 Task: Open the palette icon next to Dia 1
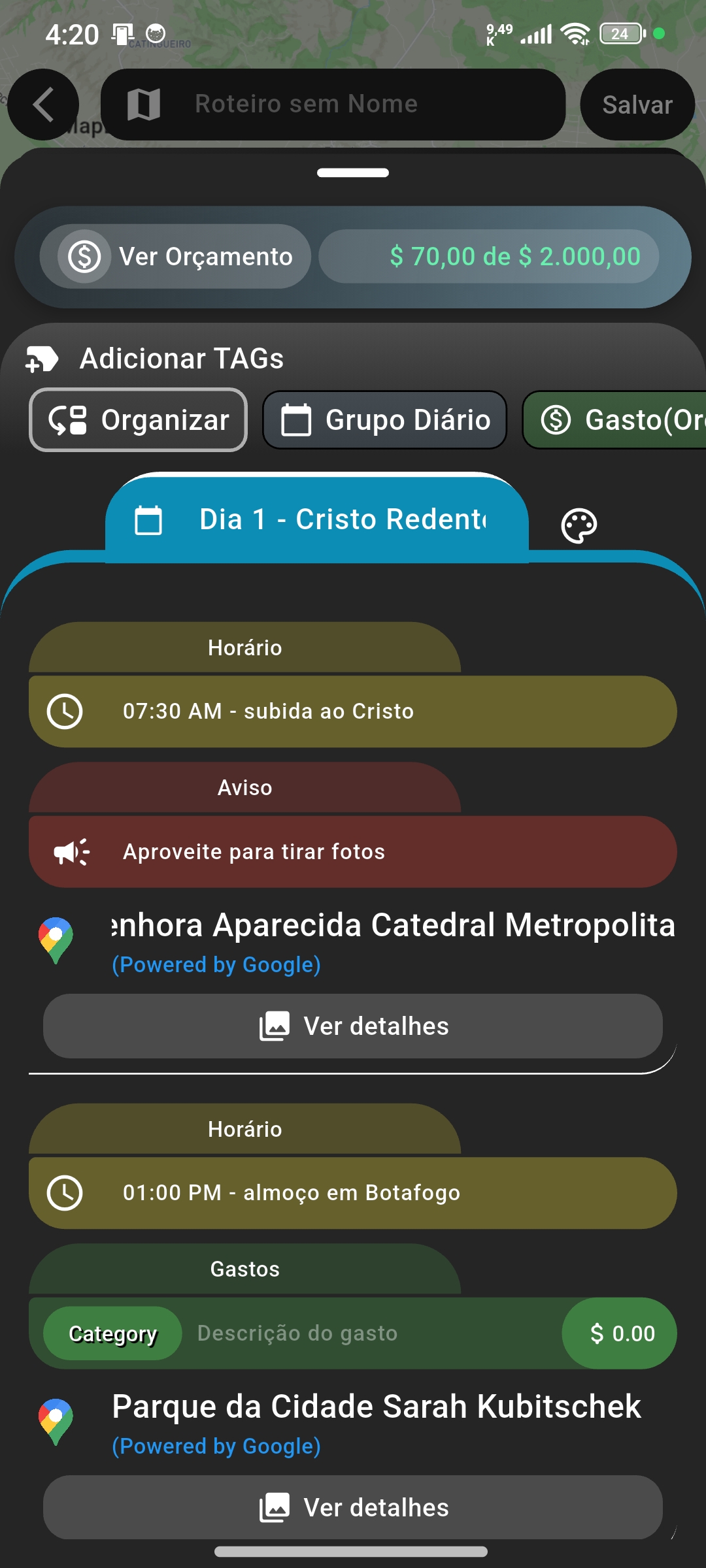coord(578,524)
